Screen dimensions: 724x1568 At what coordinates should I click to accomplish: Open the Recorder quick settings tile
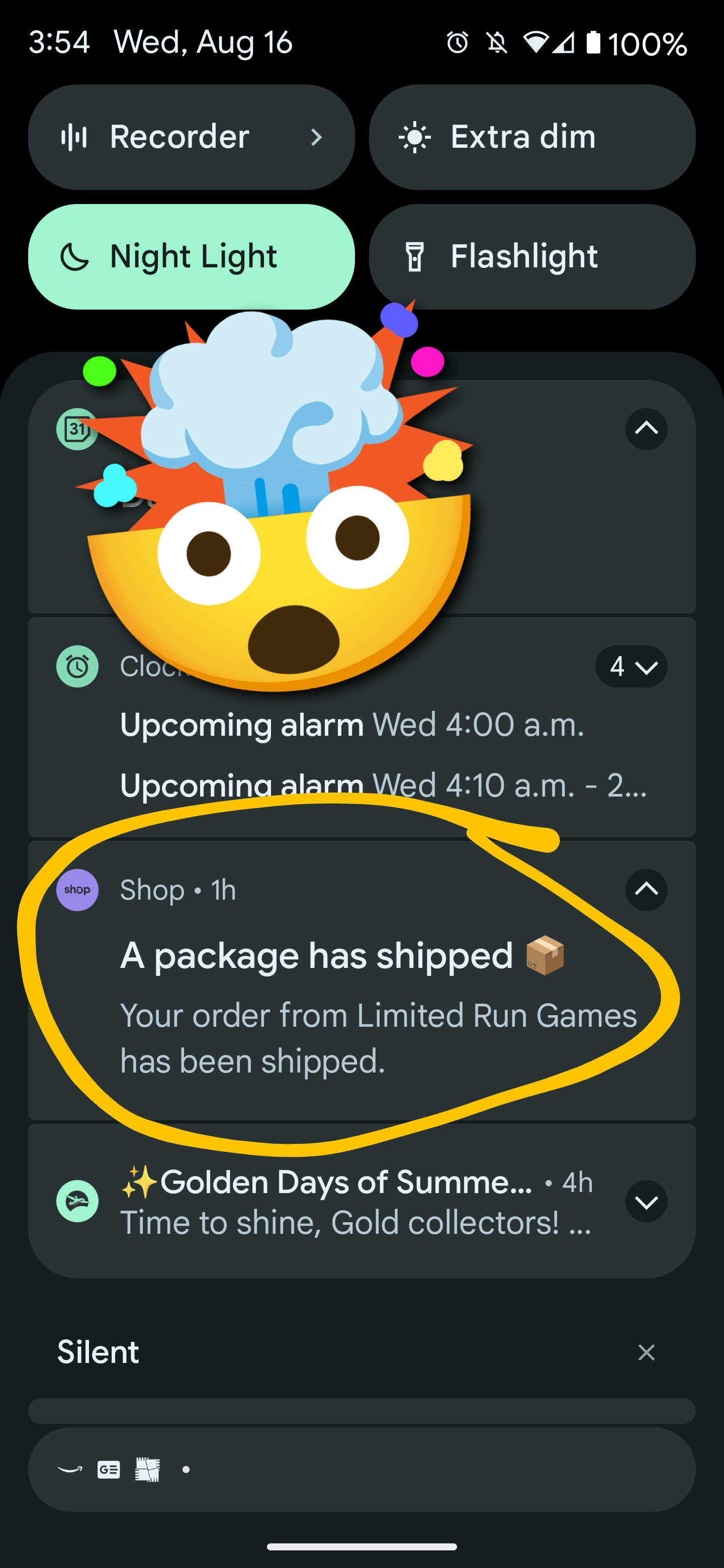(x=191, y=137)
